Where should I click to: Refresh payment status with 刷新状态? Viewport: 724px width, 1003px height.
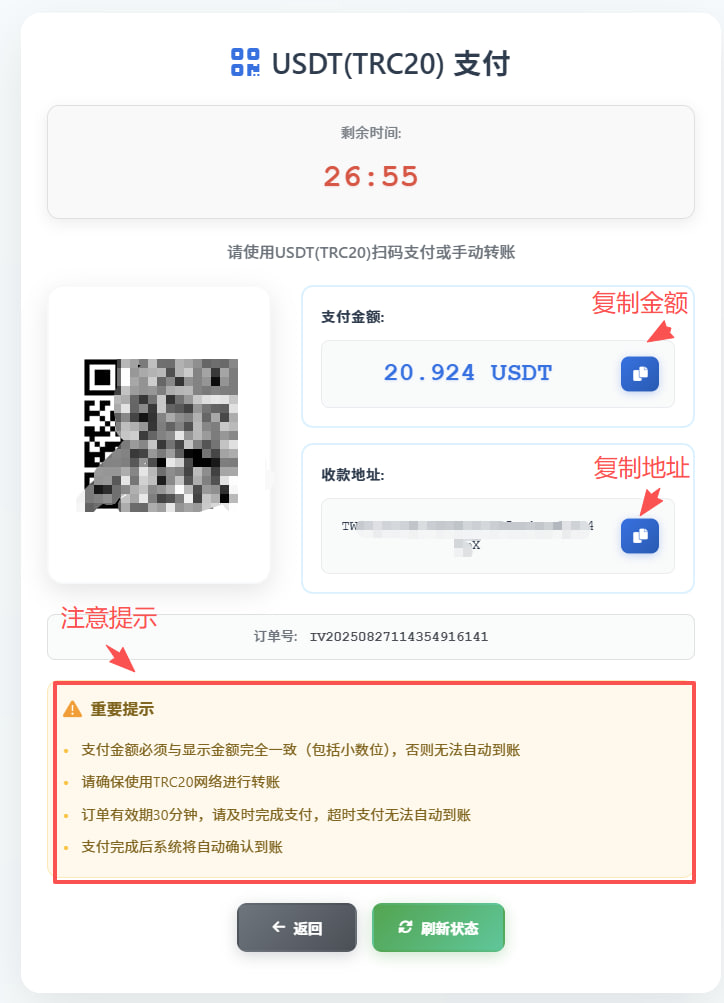coord(438,928)
